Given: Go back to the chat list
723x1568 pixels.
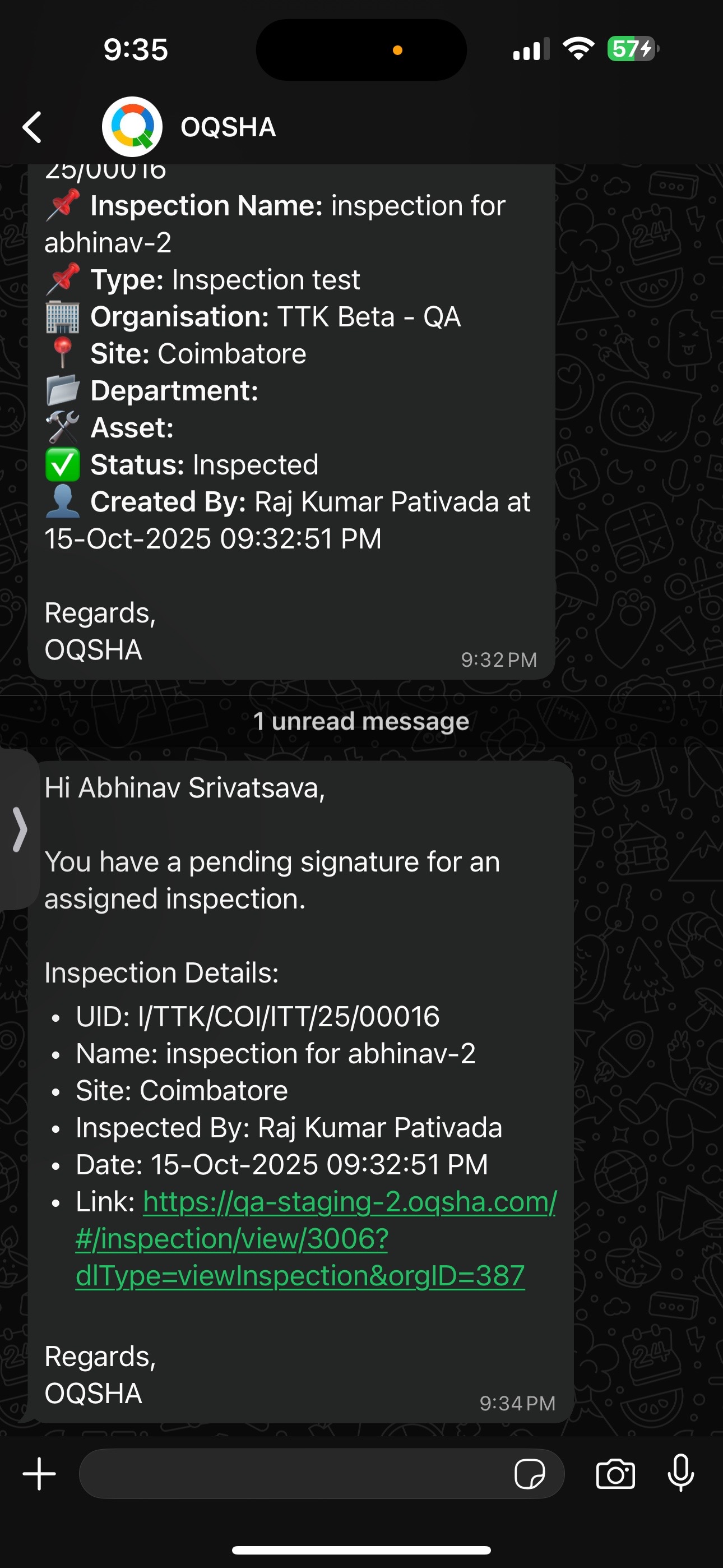Looking at the screenshot, I should coord(33,127).
